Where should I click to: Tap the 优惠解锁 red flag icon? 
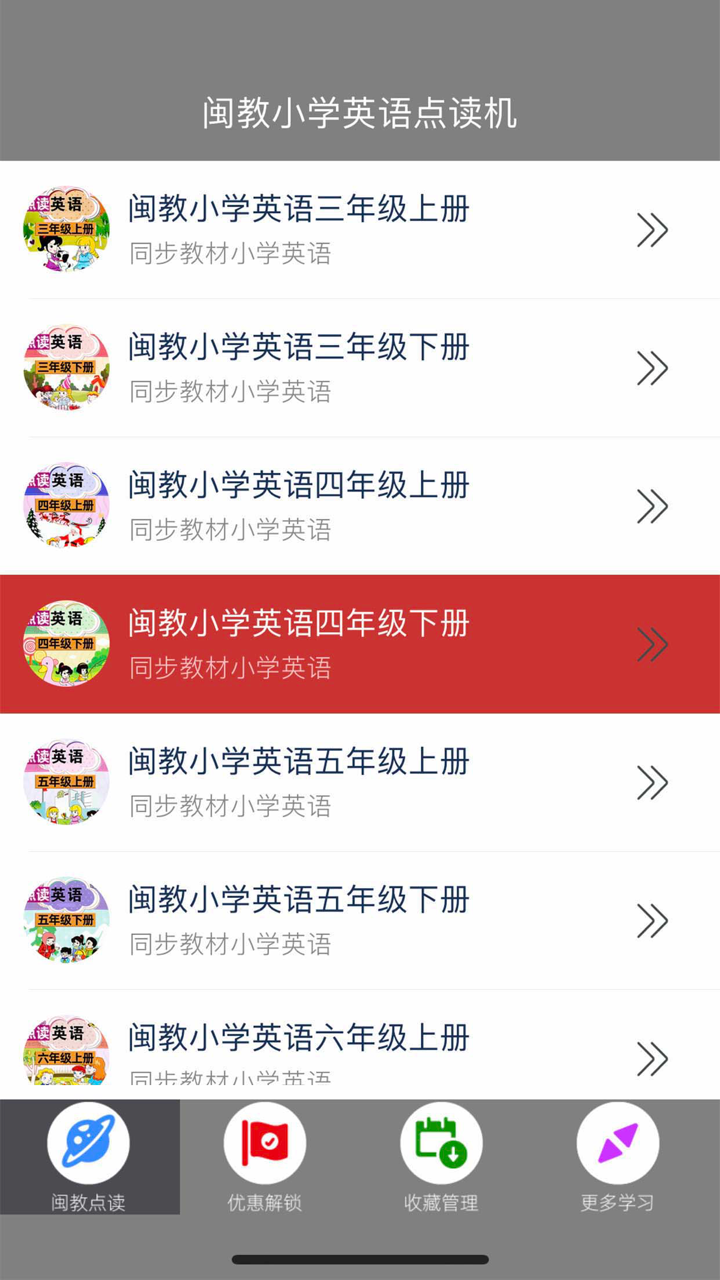(x=266, y=1140)
